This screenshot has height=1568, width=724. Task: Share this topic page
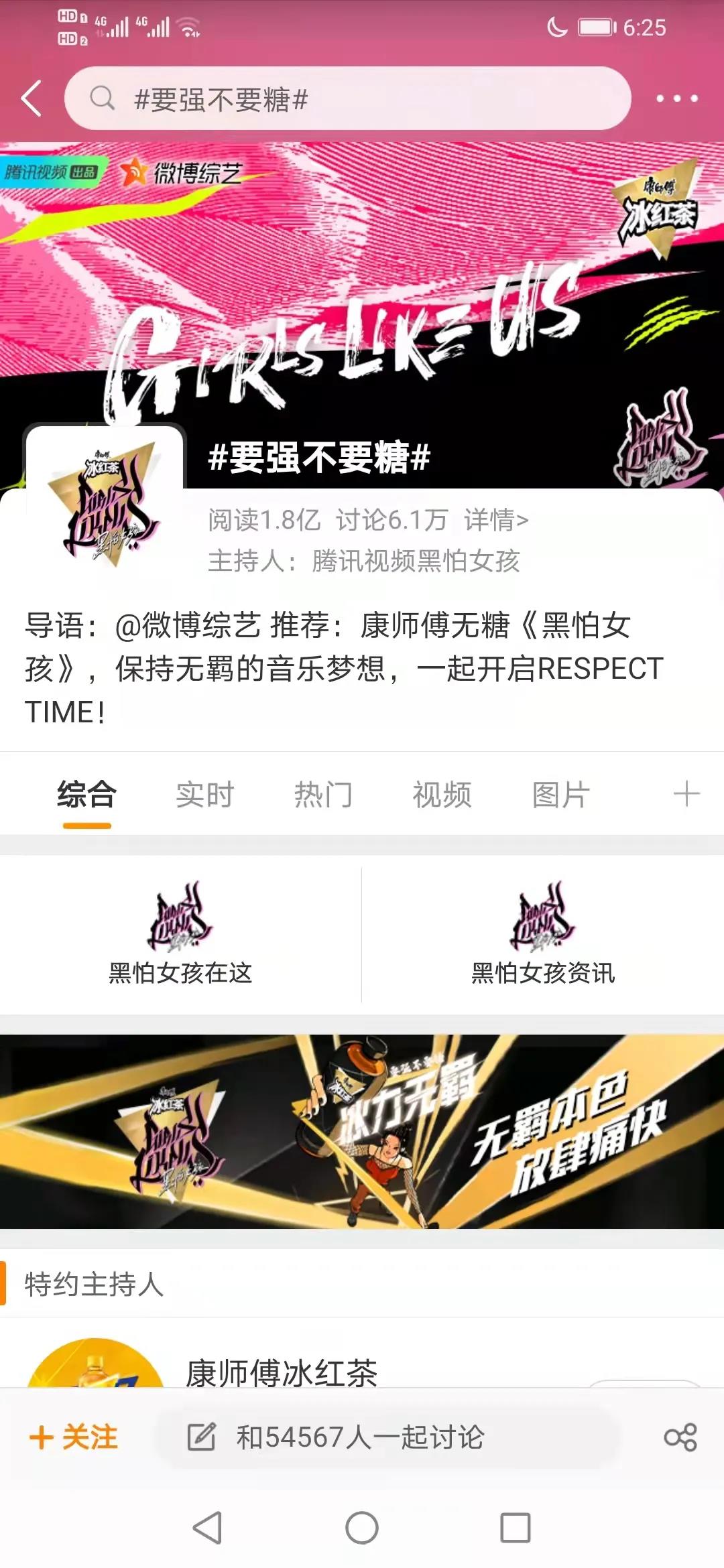pyautogui.click(x=680, y=1437)
